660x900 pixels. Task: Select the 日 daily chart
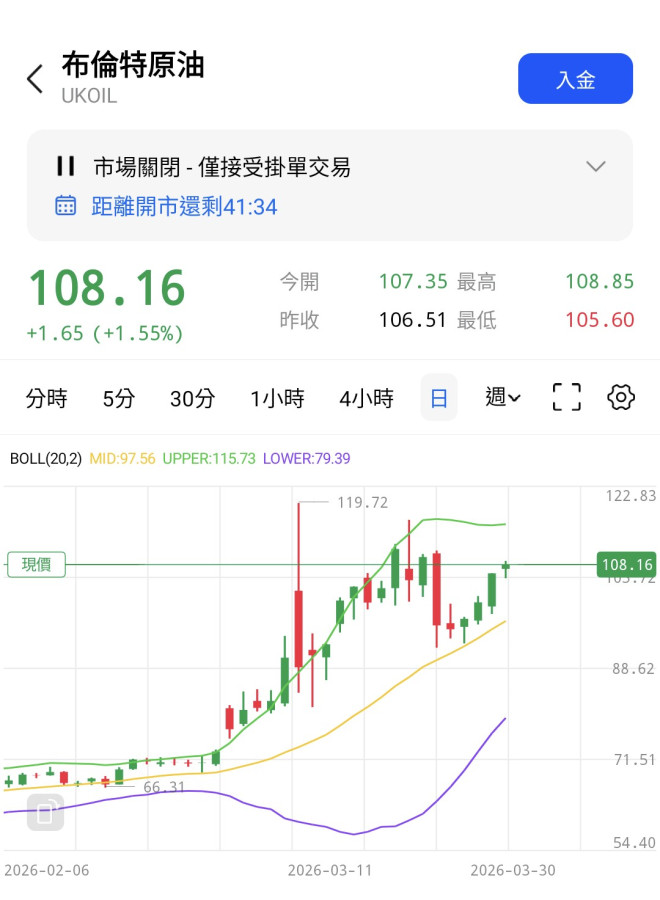coord(439,398)
